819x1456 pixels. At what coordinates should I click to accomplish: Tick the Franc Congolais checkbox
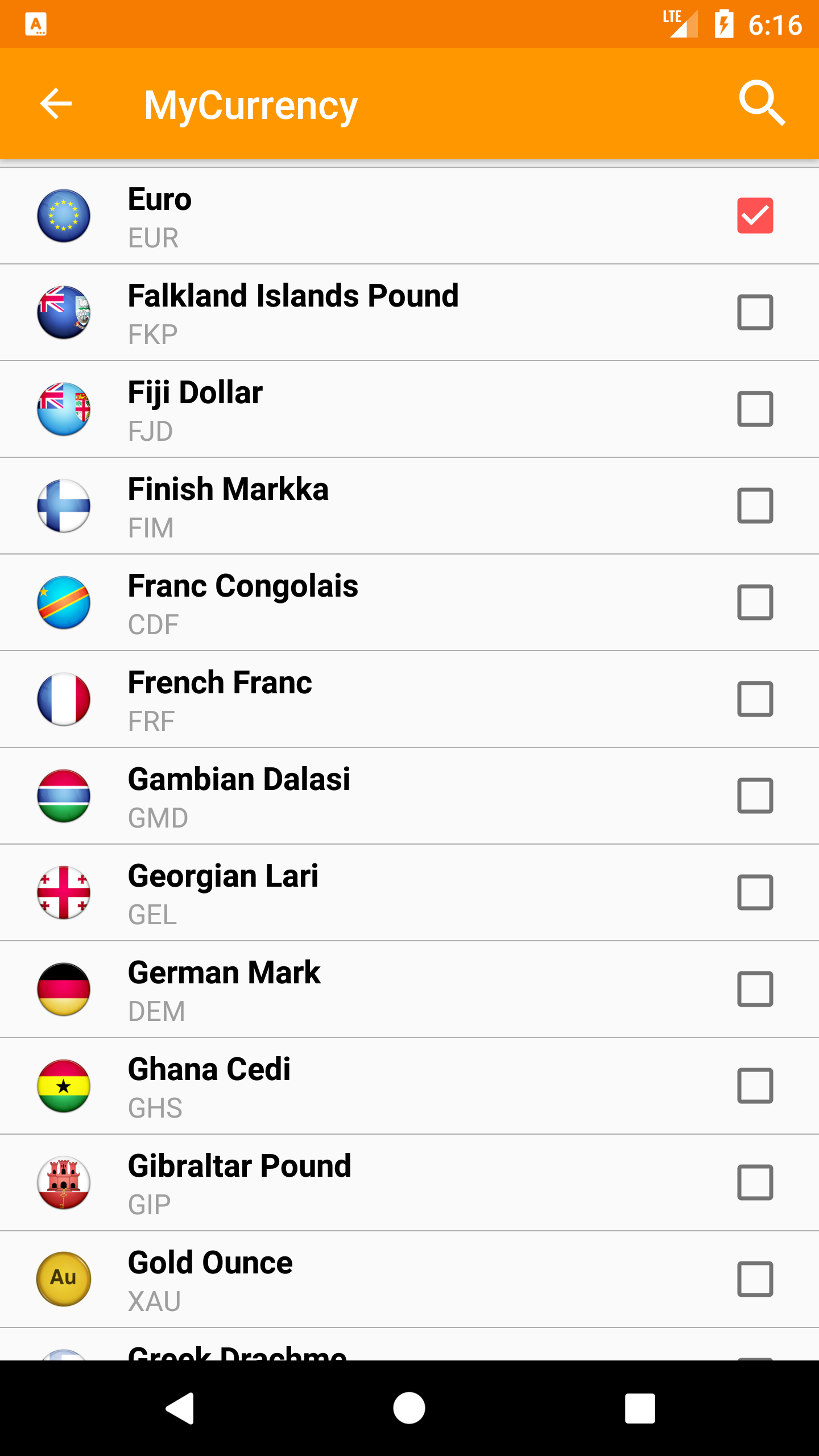pos(755,602)
